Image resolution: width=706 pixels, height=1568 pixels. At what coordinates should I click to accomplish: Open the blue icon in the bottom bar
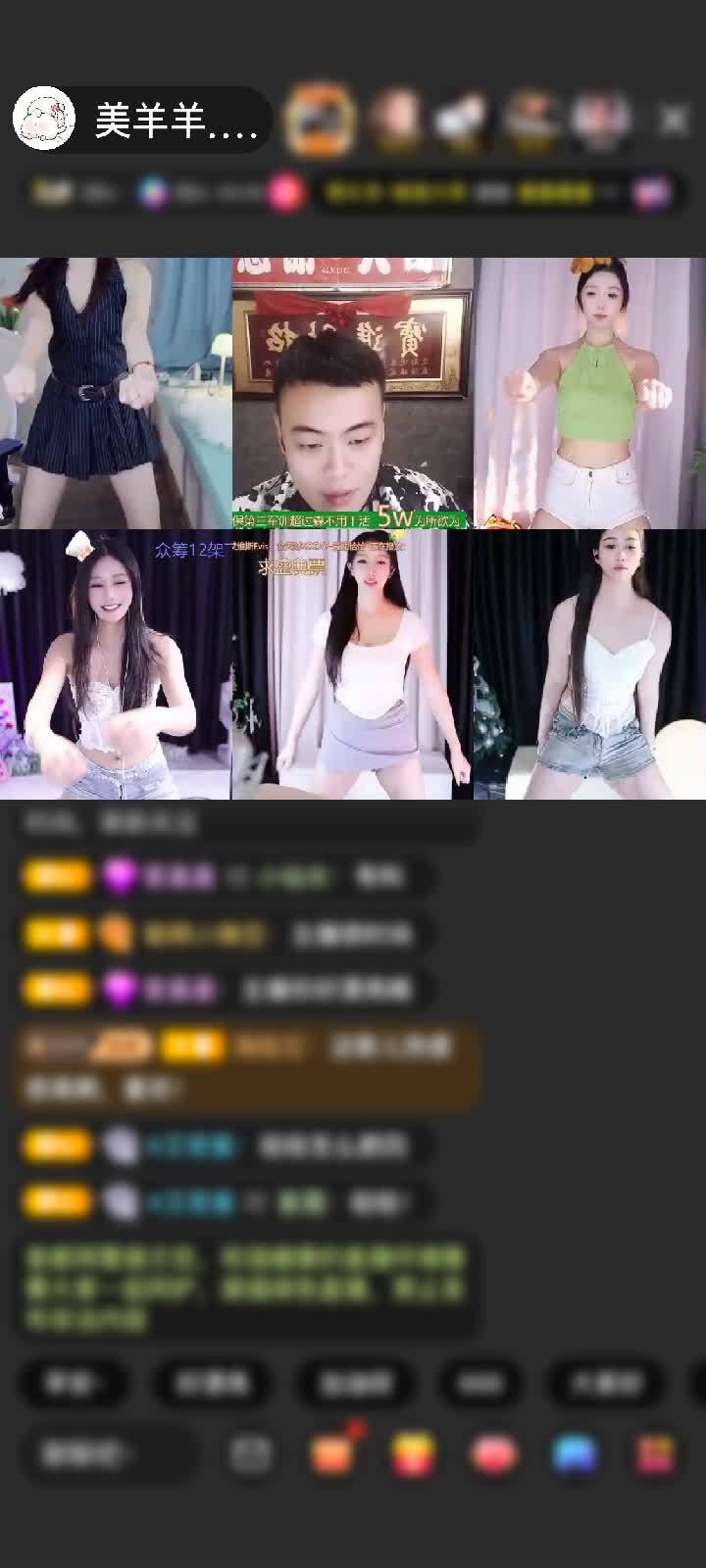coord(575,1453)
